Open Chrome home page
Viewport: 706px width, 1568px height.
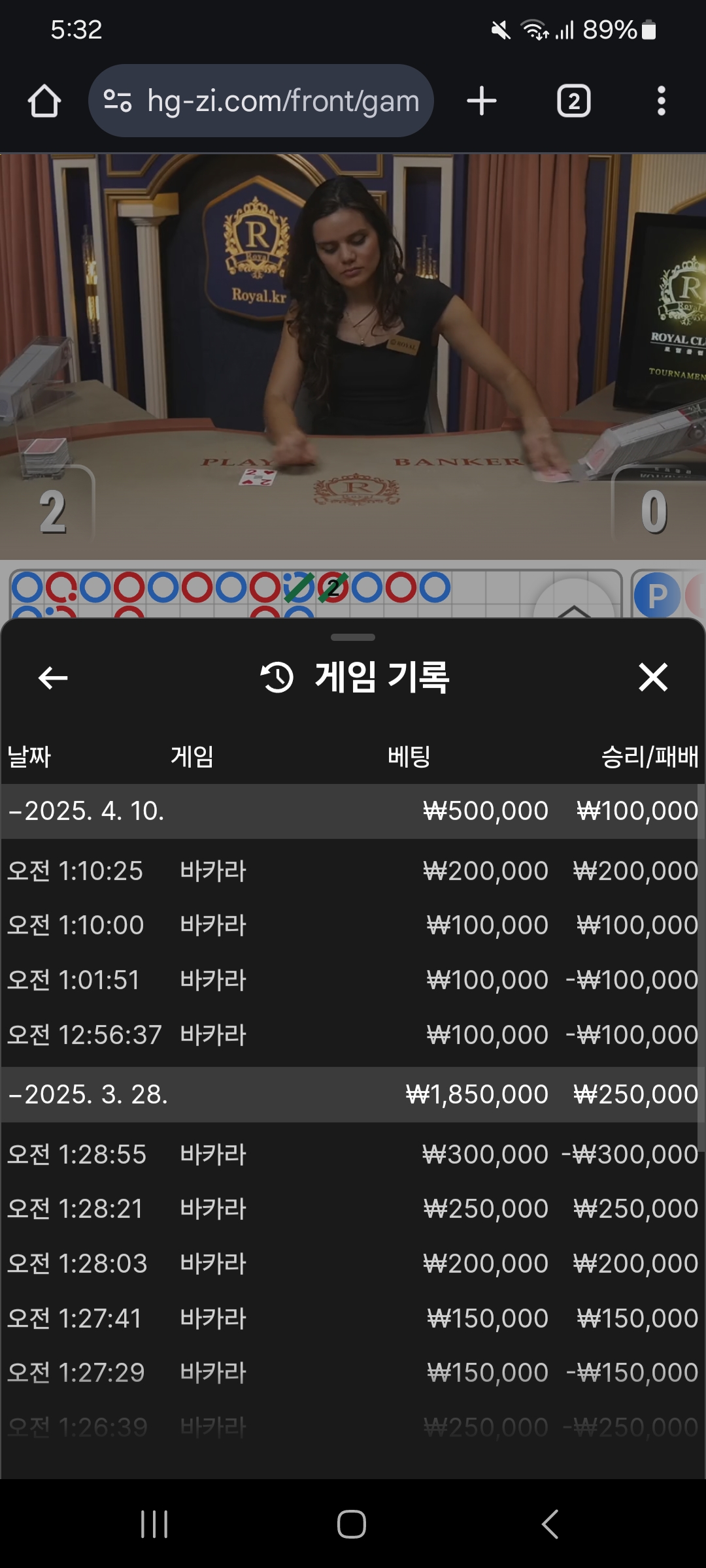click(x=44, y=101)
